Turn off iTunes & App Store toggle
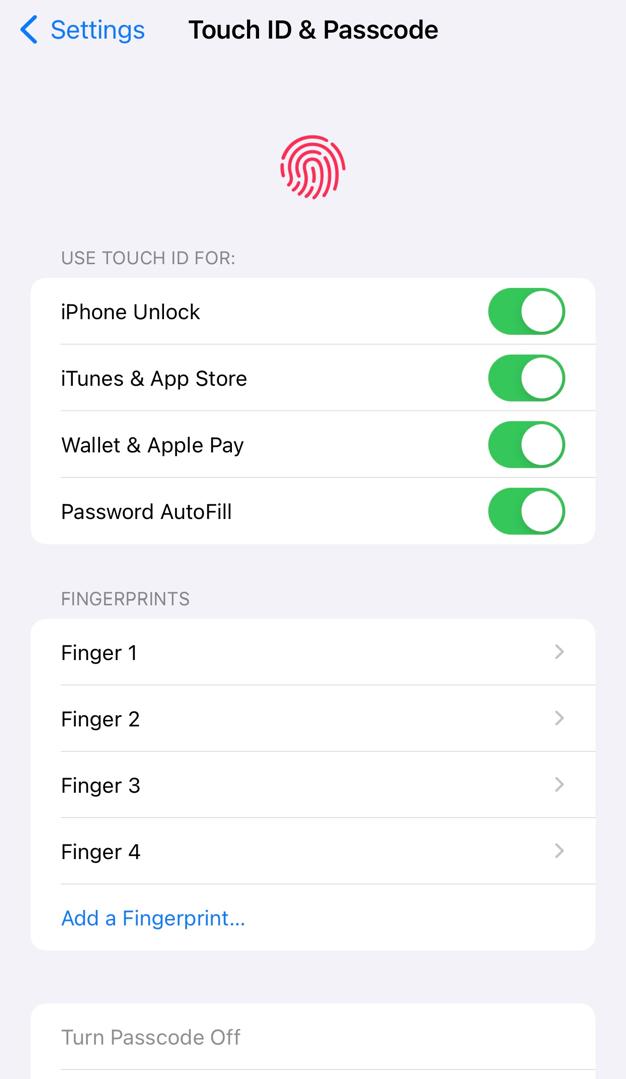The height and width of the screenshot is (1079, 626). 526,378
